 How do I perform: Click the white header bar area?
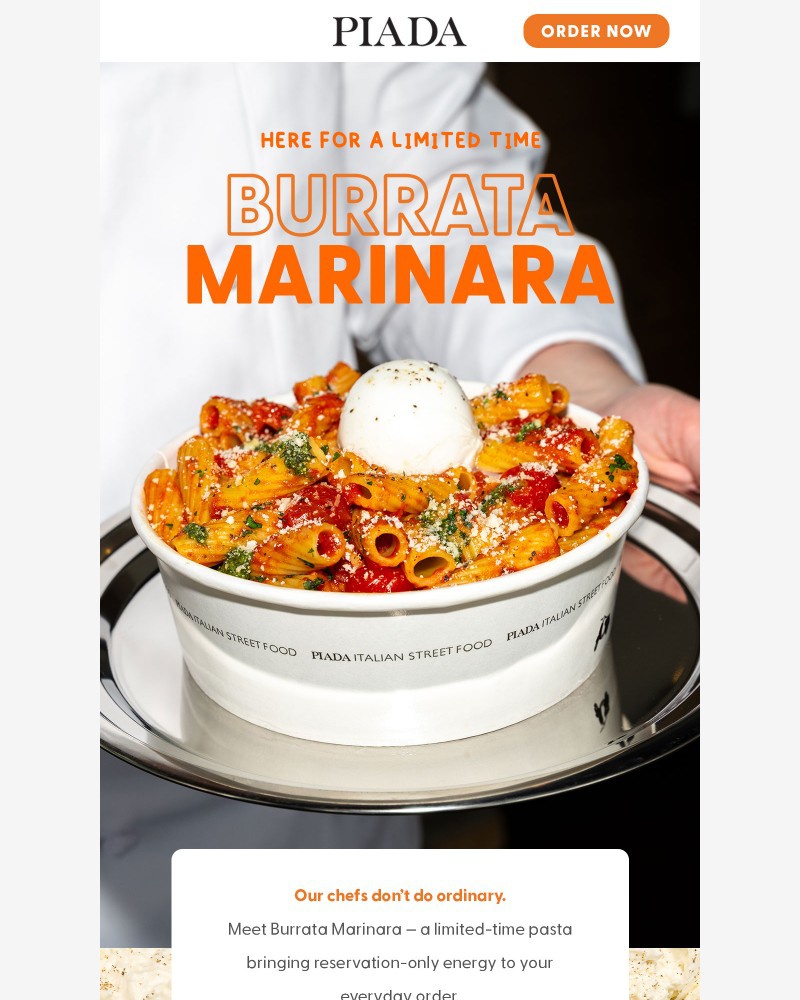coord(200,31)
